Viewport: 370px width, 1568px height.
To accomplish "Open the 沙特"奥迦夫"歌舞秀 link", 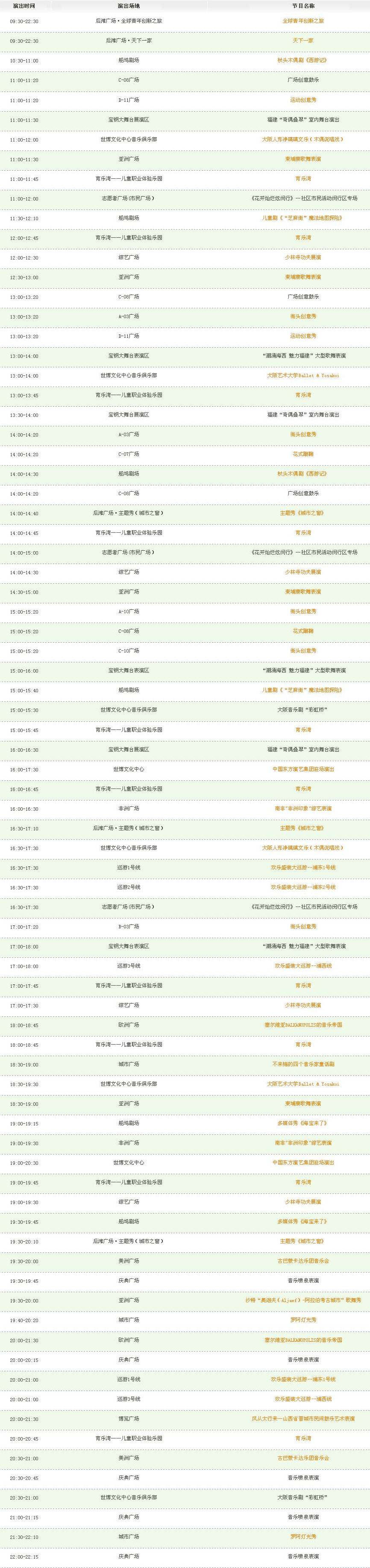I will [x=303, y=1300].
